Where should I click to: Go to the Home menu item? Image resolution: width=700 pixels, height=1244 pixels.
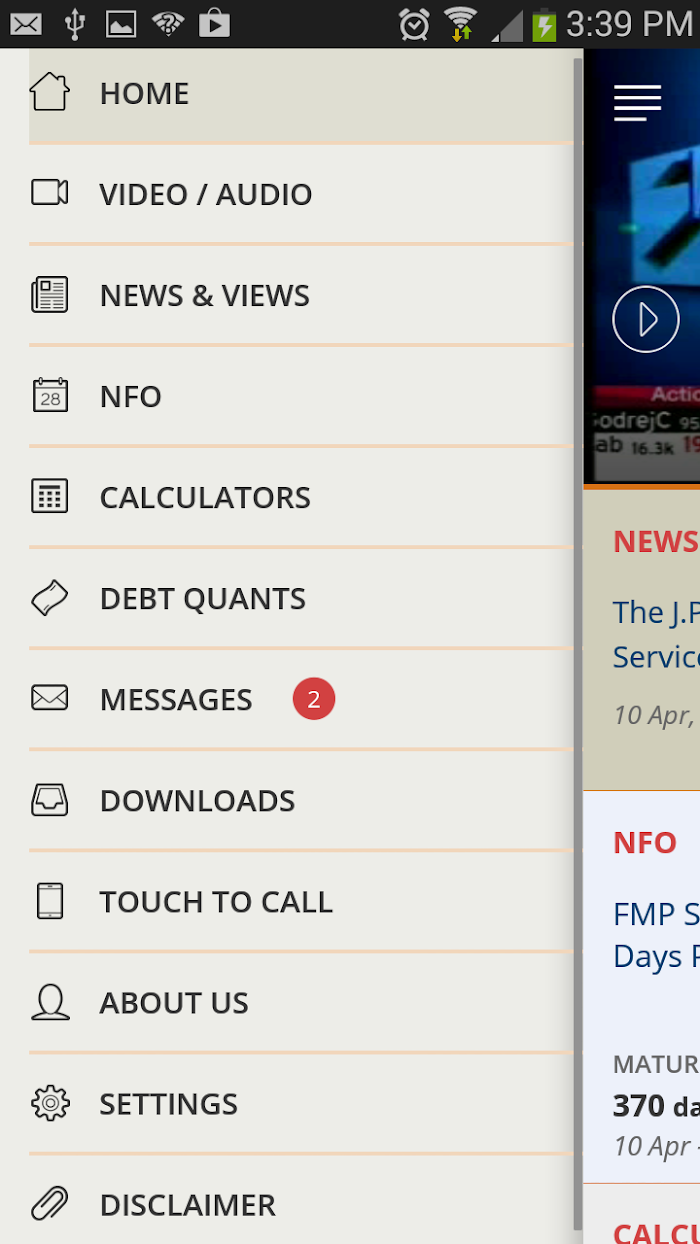(x=144, y=94)
